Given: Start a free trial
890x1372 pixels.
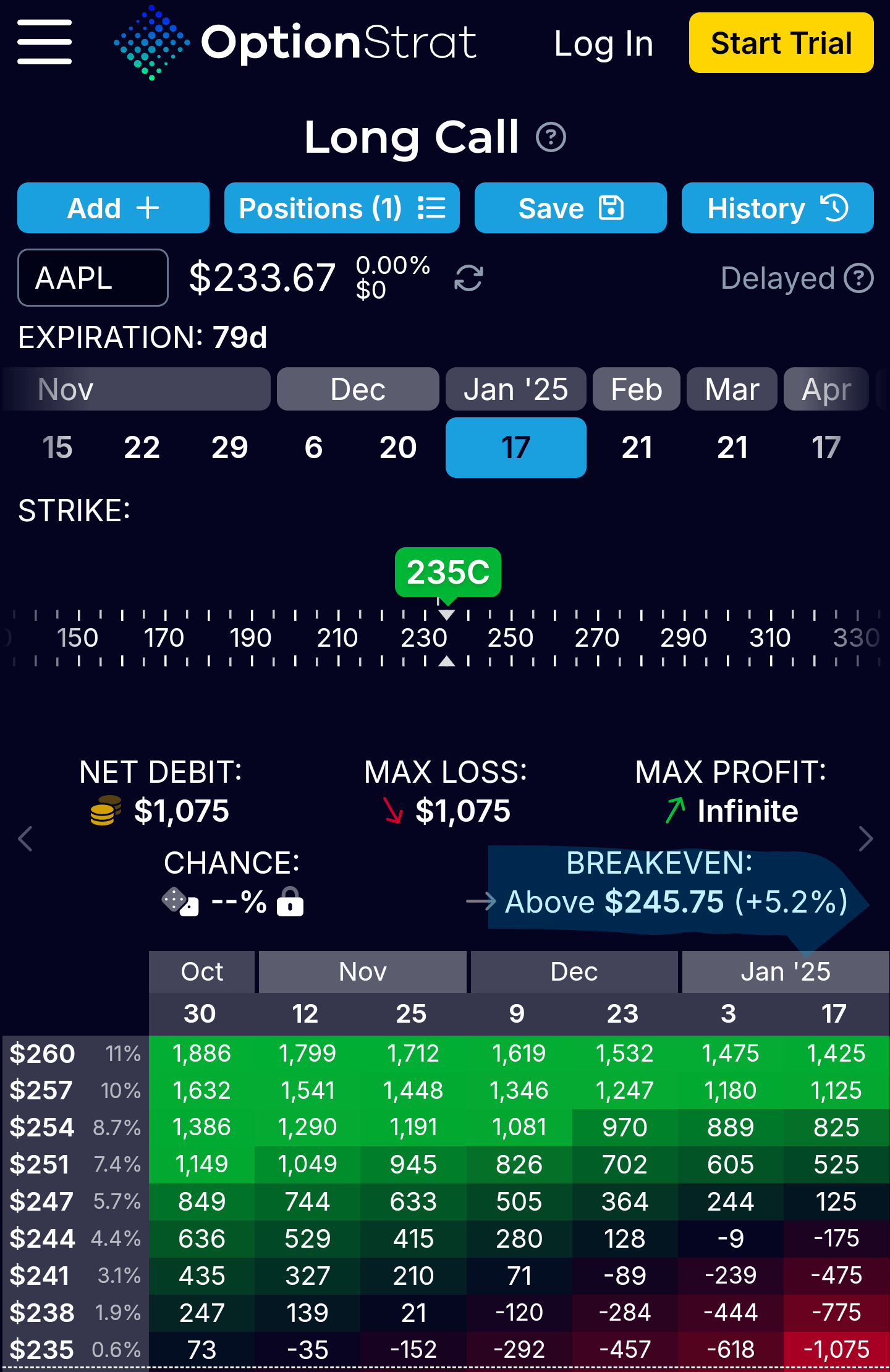Looking at the screenshot, I should click(x=781, y=43).
